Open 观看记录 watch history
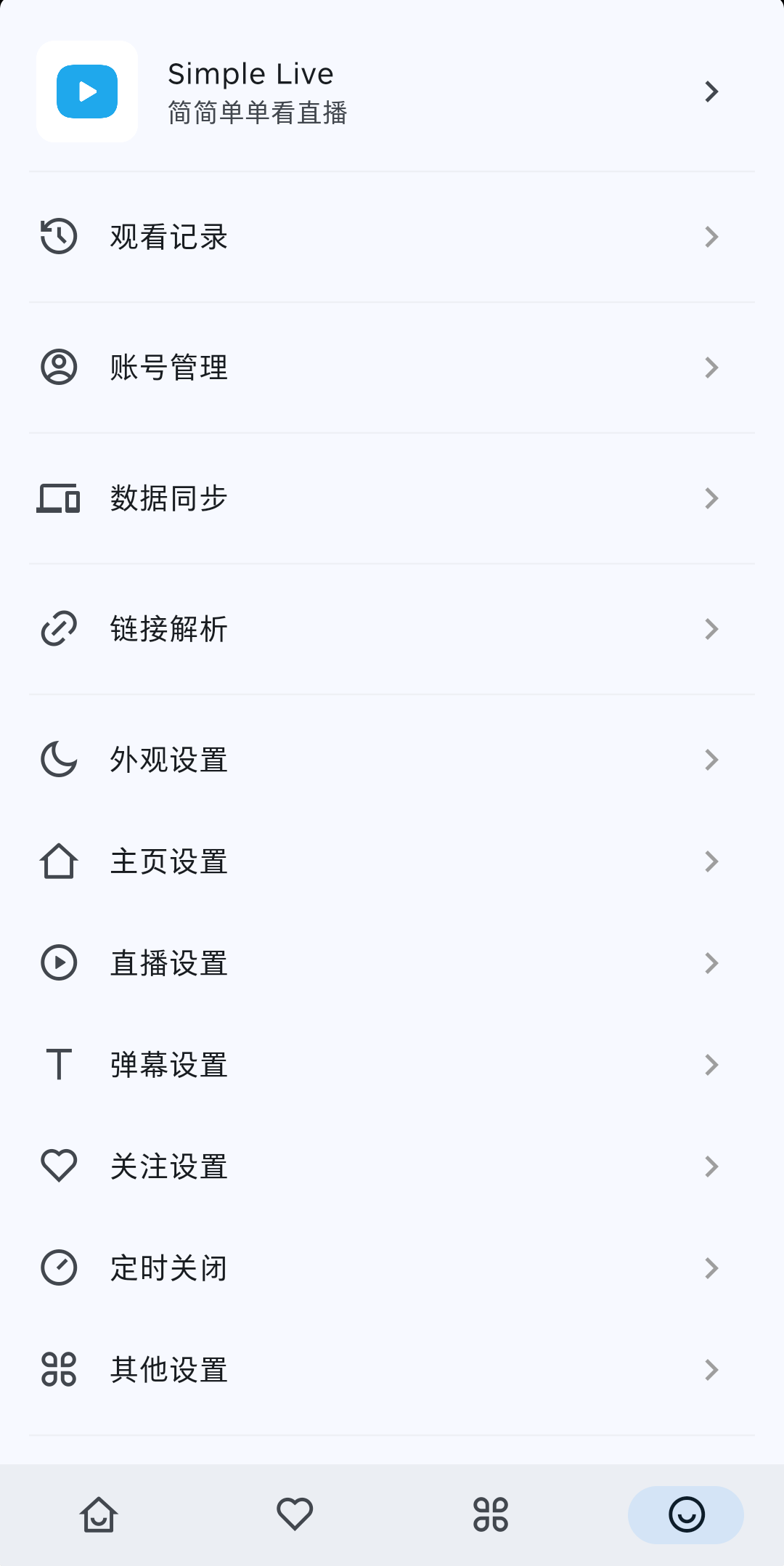Screen dimensions: 784x1566 pos(392,237)
